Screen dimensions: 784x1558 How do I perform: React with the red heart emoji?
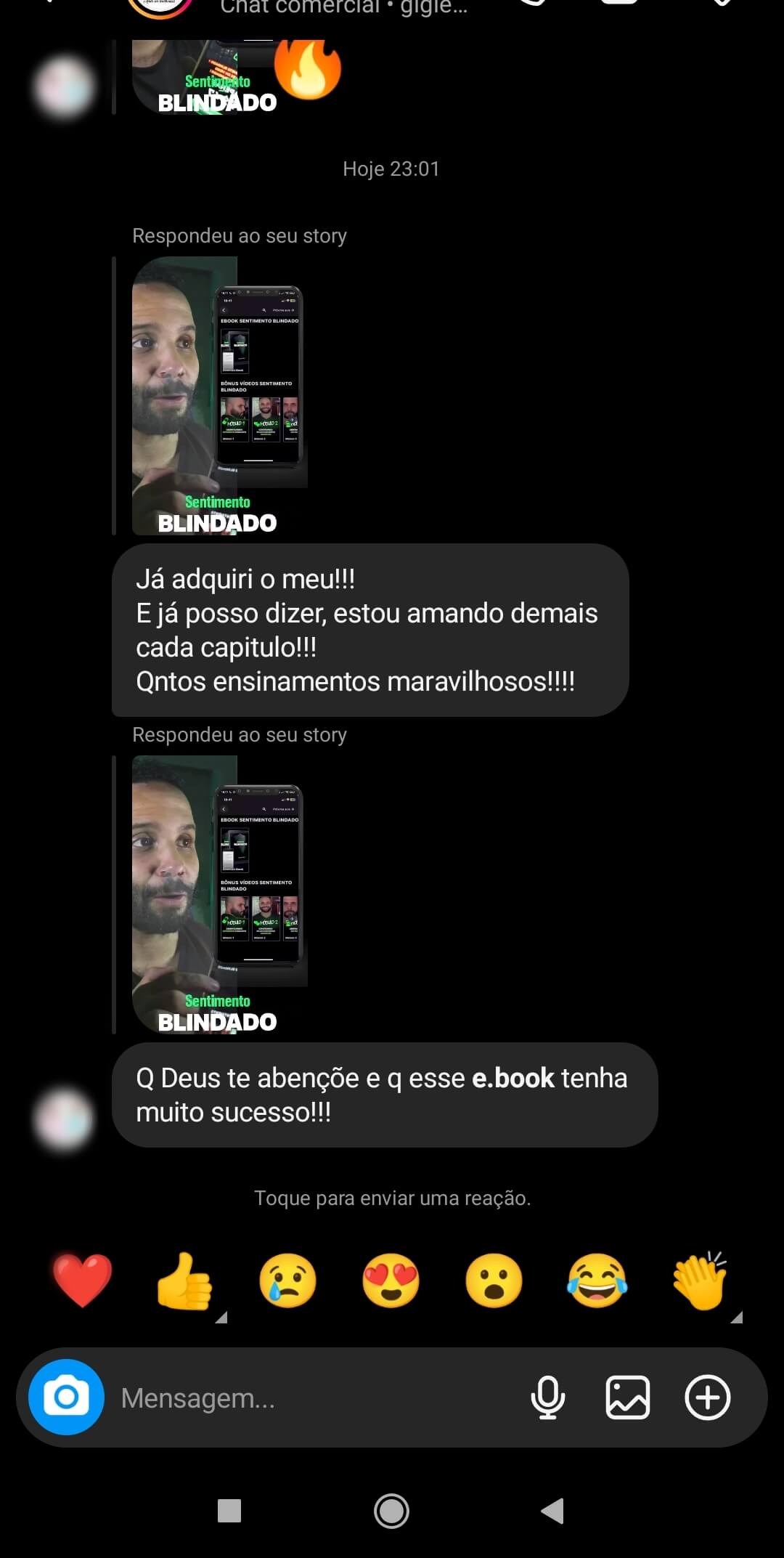click(82, 1281)
